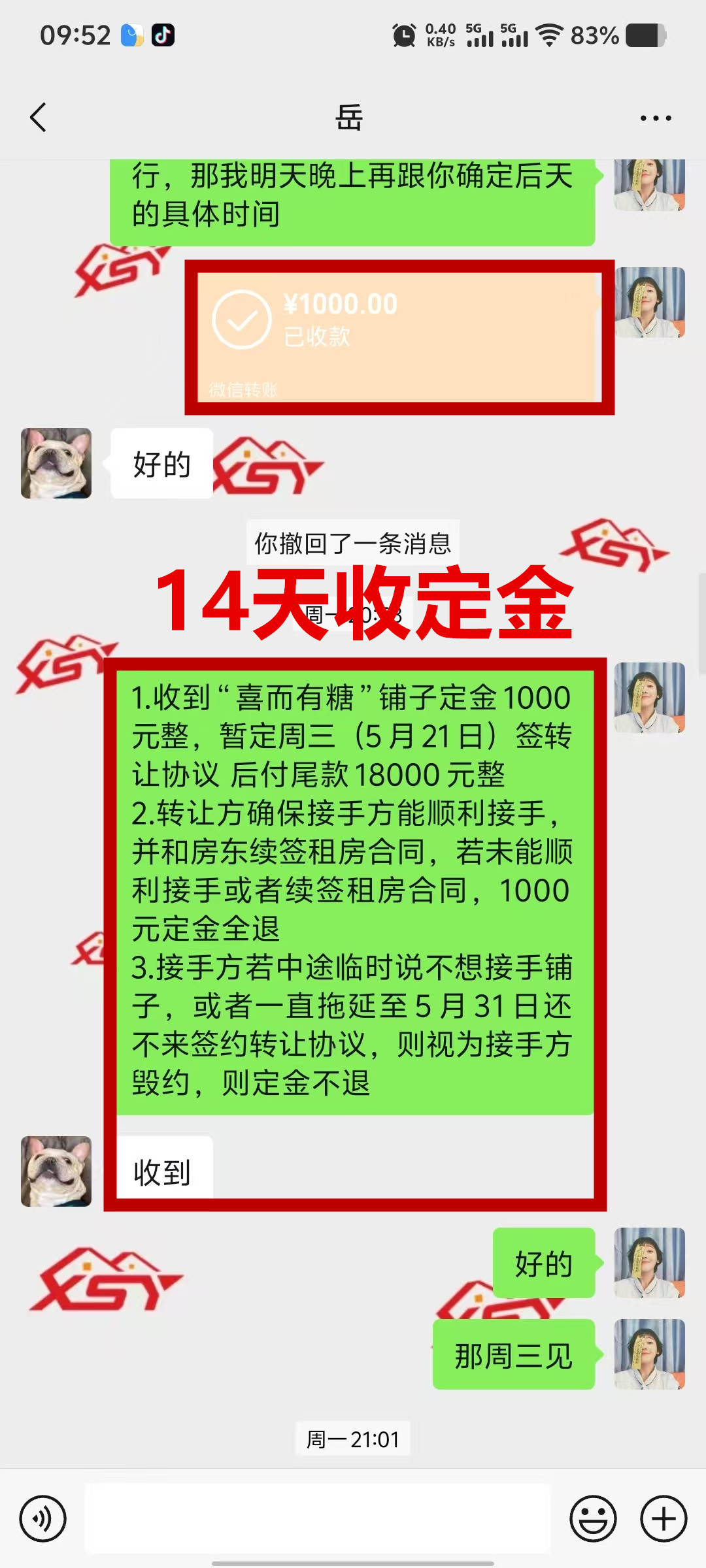Open the ¥1000.00 received transfer message
The width and height of the screenshot is (706, 1568).
[399, 336]
